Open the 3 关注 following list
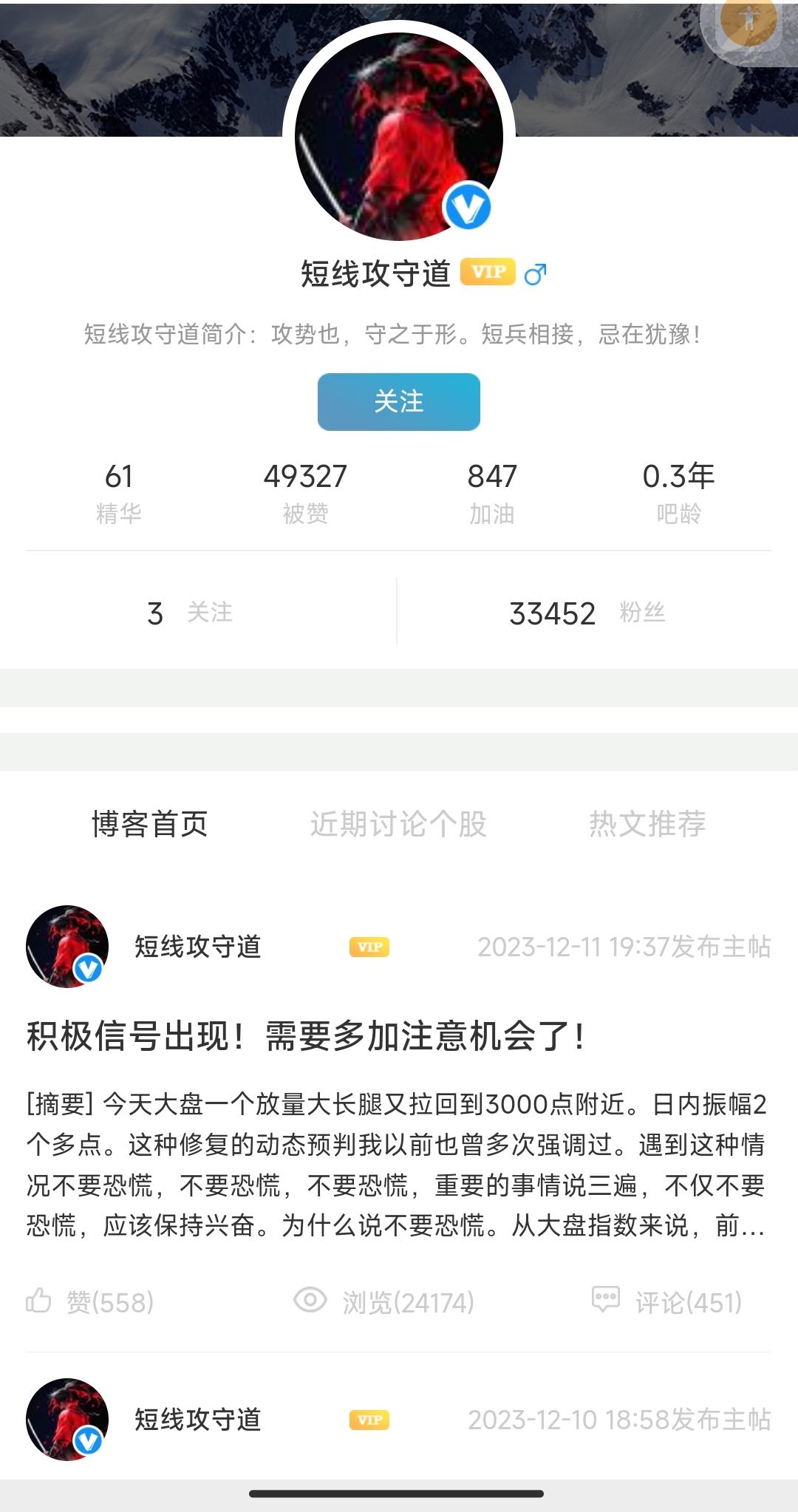The height and width of the screenshot is (1512, 798). point(190,613)
